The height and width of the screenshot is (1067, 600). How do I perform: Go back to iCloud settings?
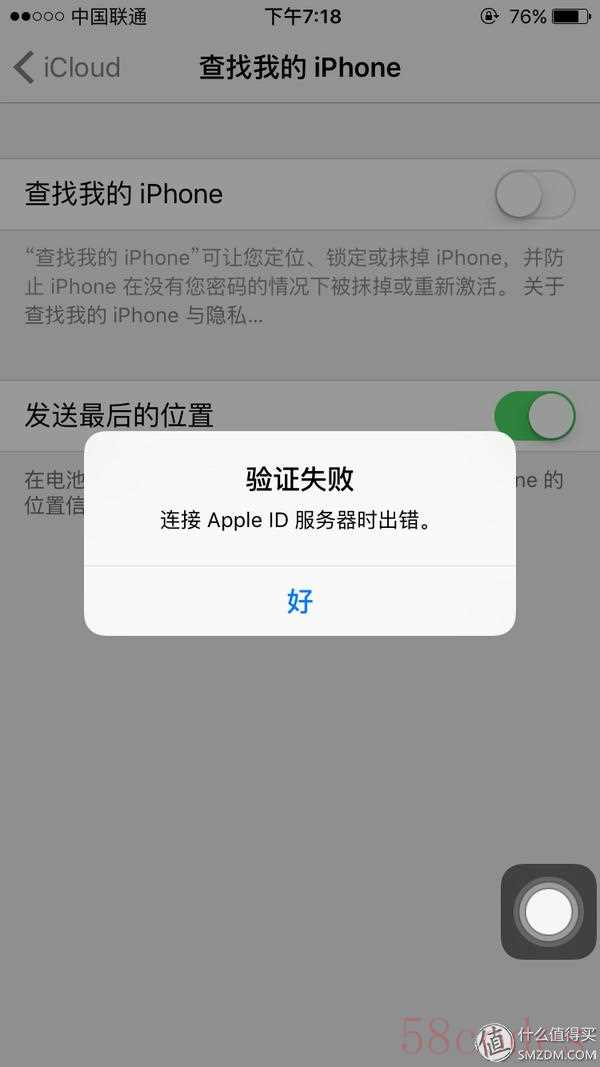coord(67,68)
